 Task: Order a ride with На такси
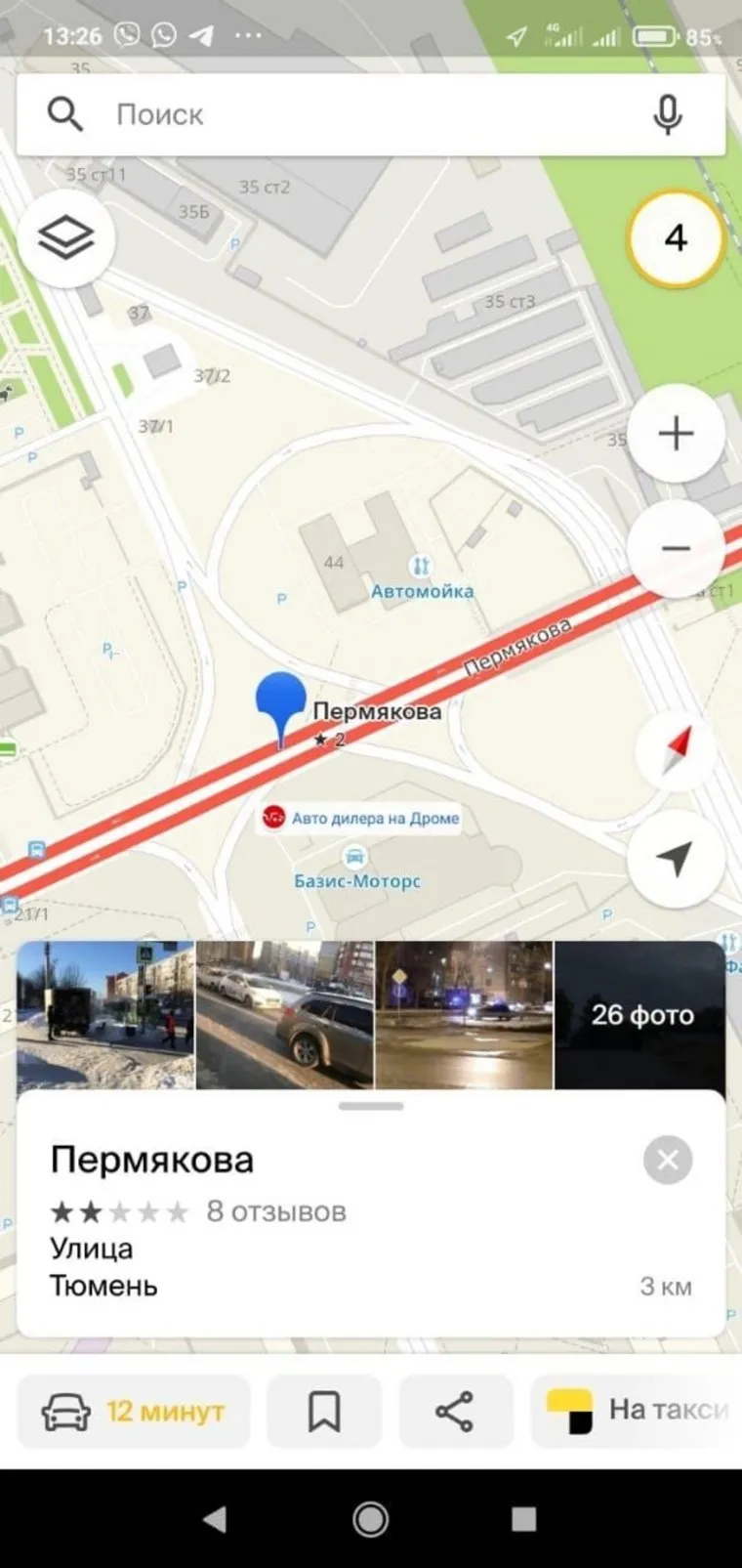637,1412
